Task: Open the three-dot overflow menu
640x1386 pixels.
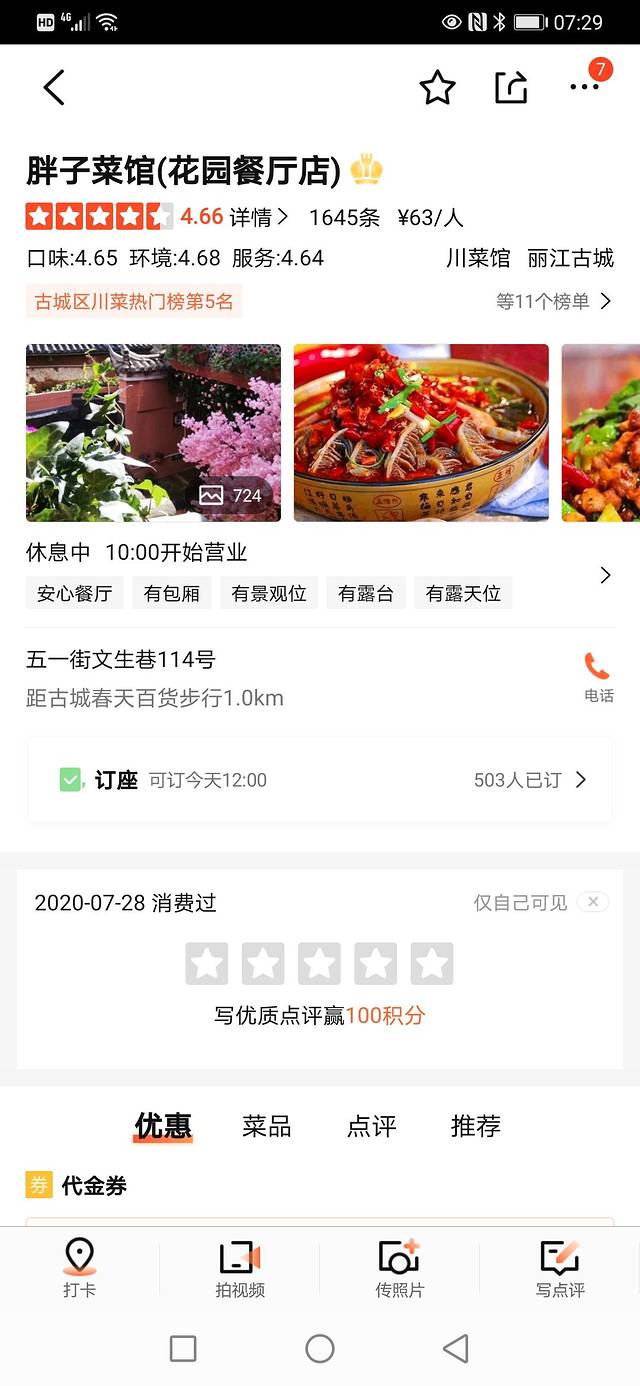Action: [x=584, y=88]
